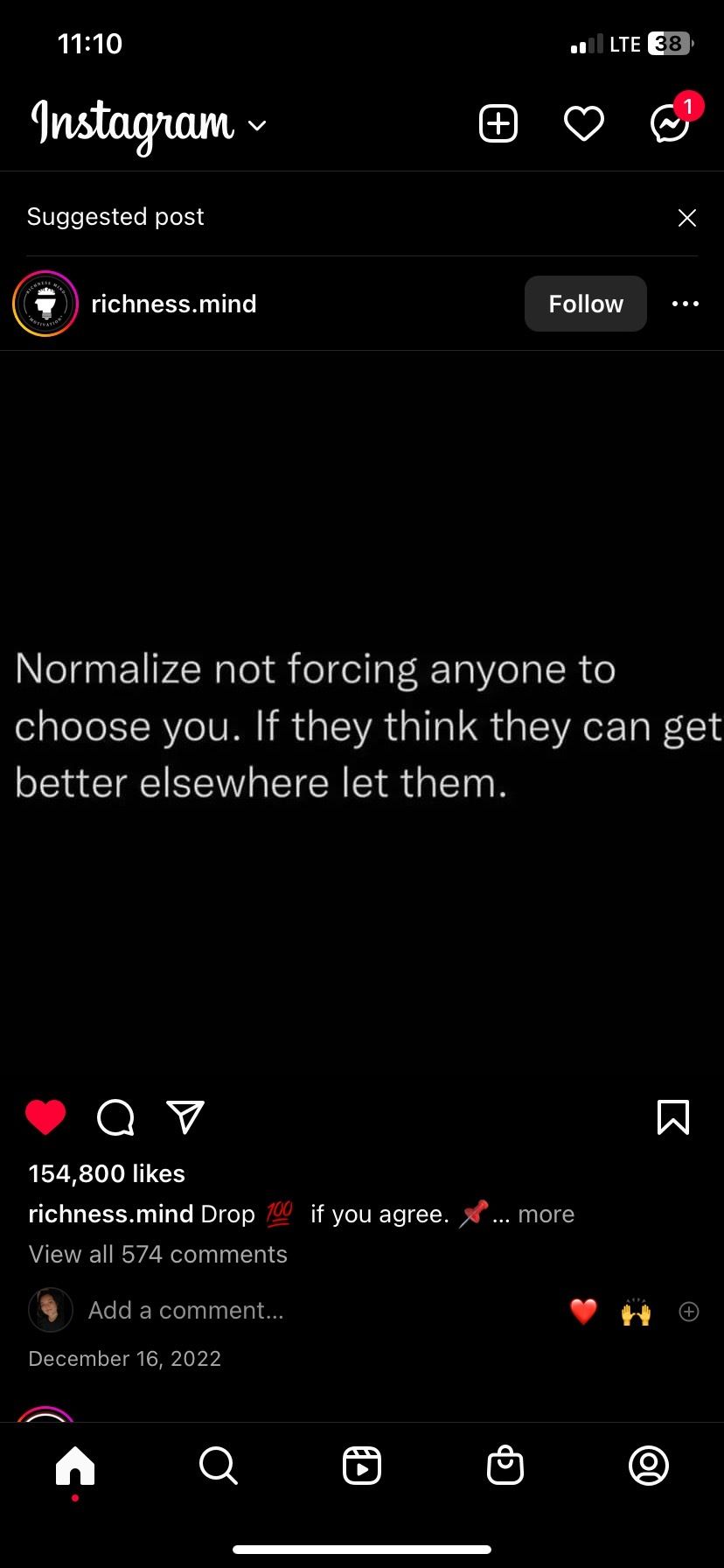Save the post with bookmark icon
This screenshot has height=1568, width=724.
pos(673,1117)
